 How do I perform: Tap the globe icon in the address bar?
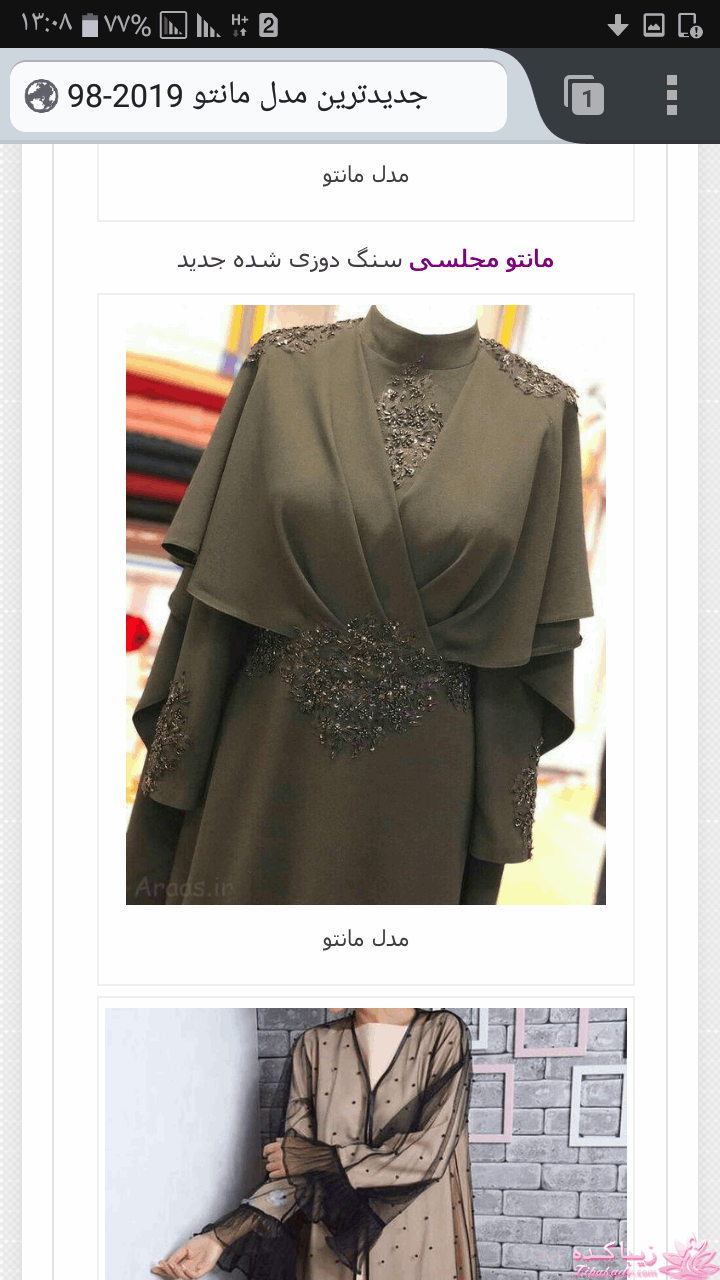[x=39, y=95]
